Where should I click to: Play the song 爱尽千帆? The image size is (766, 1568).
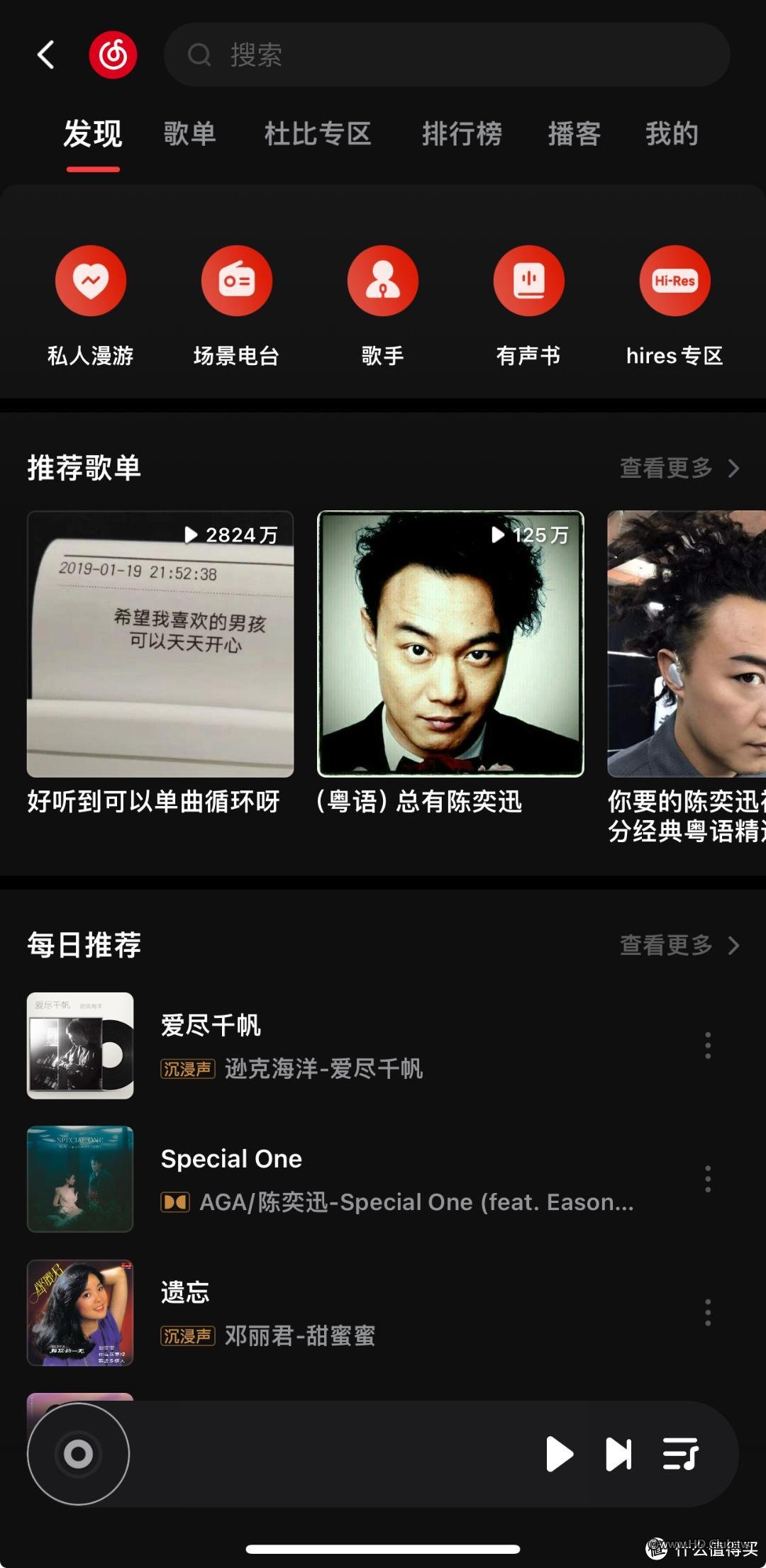tap(355, 1046)
